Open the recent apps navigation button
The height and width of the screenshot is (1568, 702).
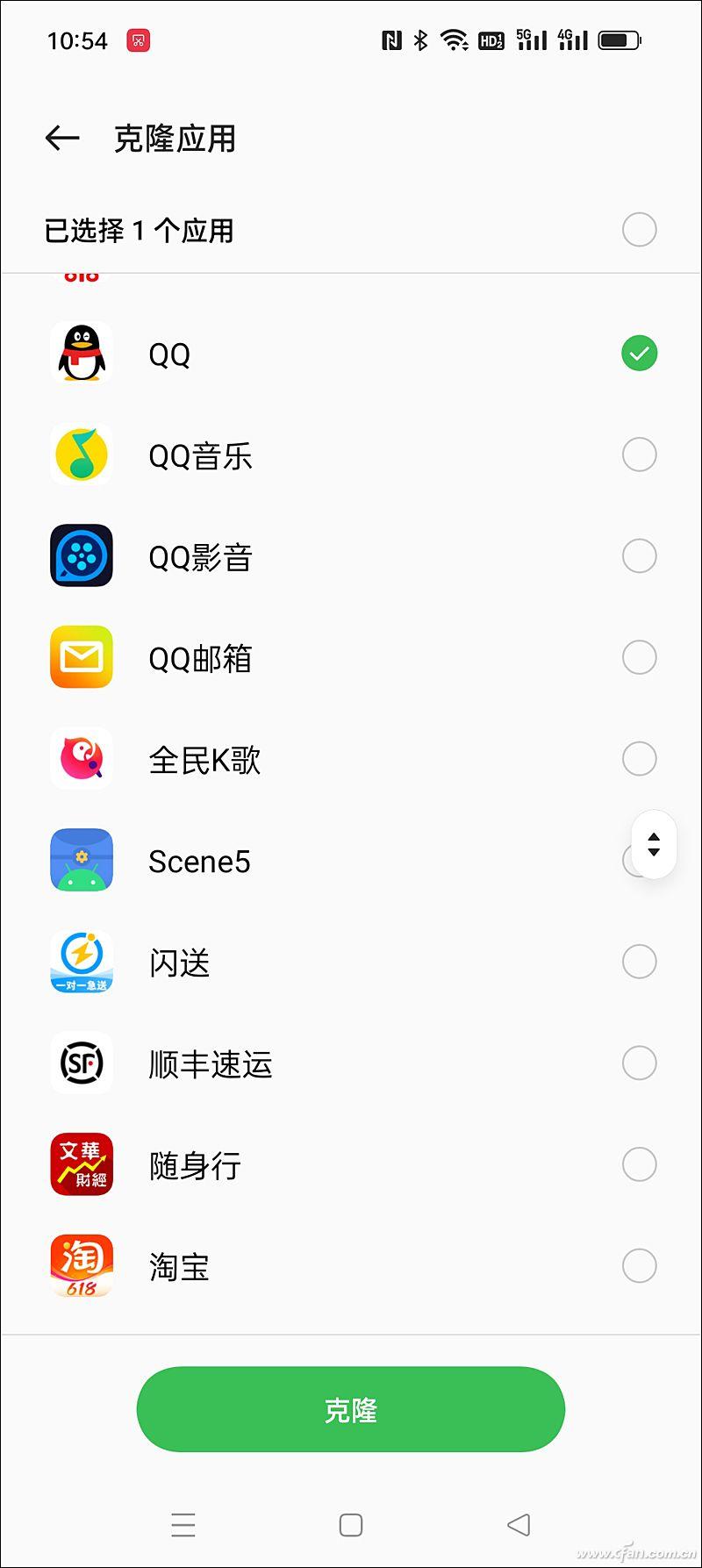point(183,1524)
